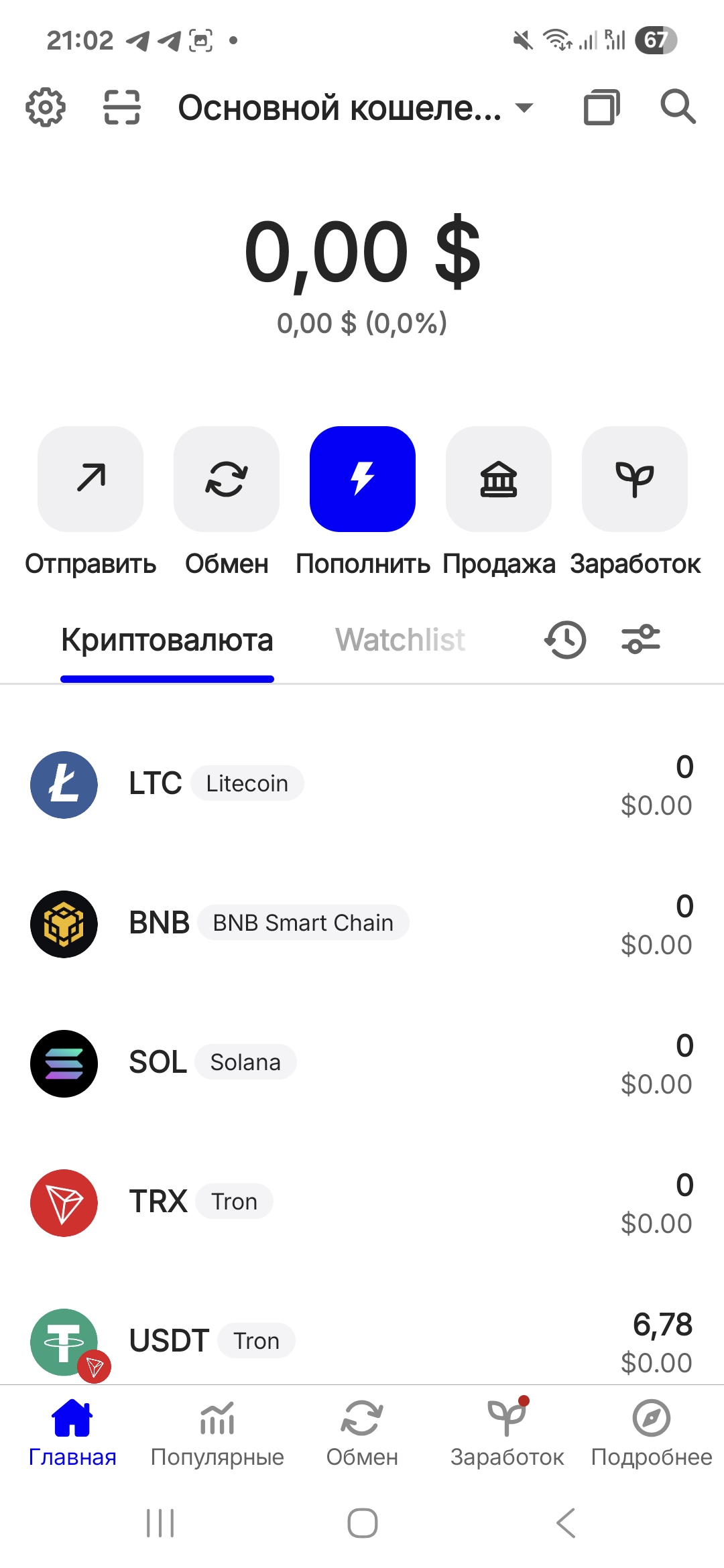Open the LTC Litecoin asset
Viewport: 724px width, 1568px height.
click(x=362, y=785)
